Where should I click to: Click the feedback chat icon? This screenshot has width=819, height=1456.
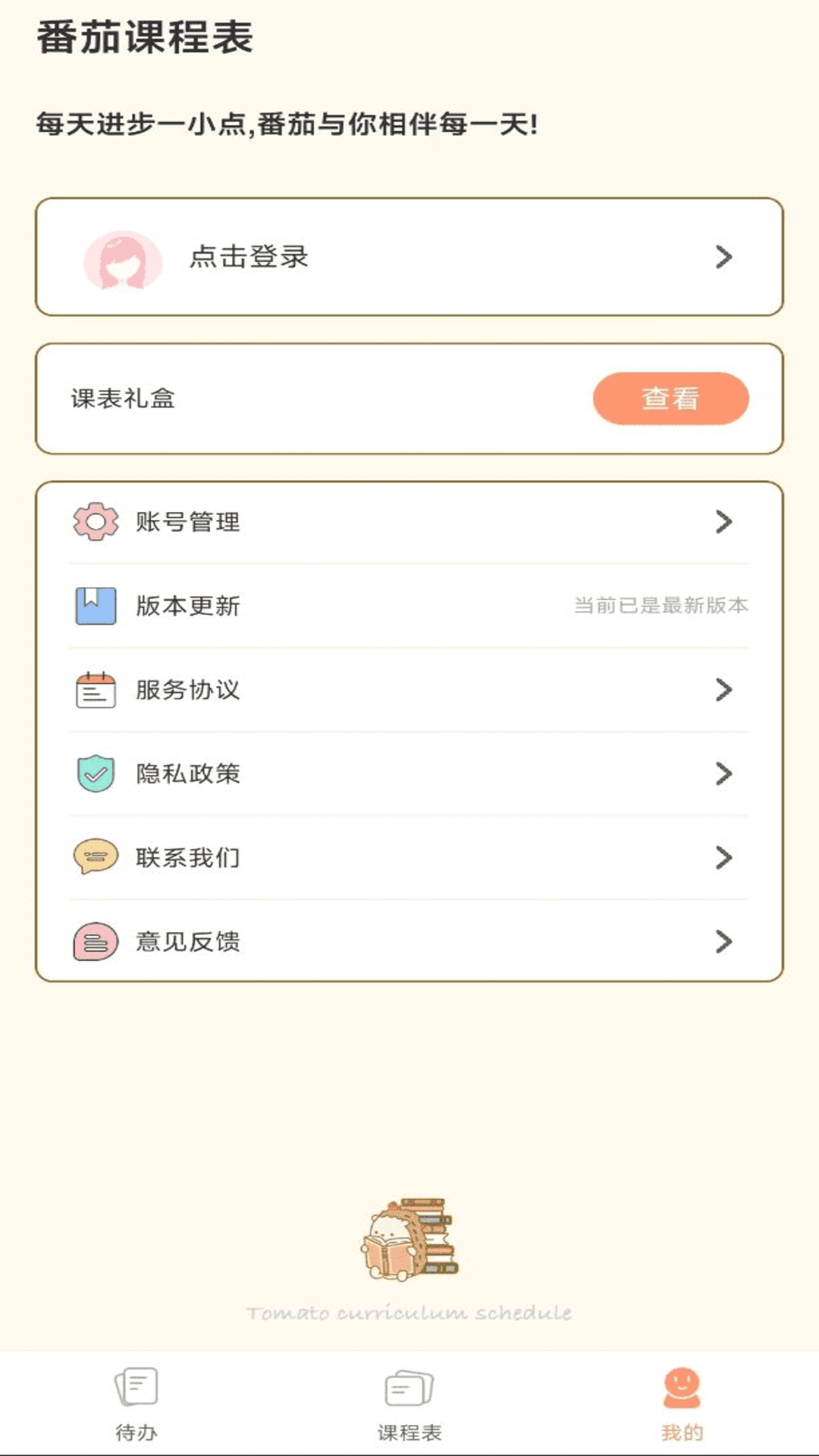(x=93, y=942)
